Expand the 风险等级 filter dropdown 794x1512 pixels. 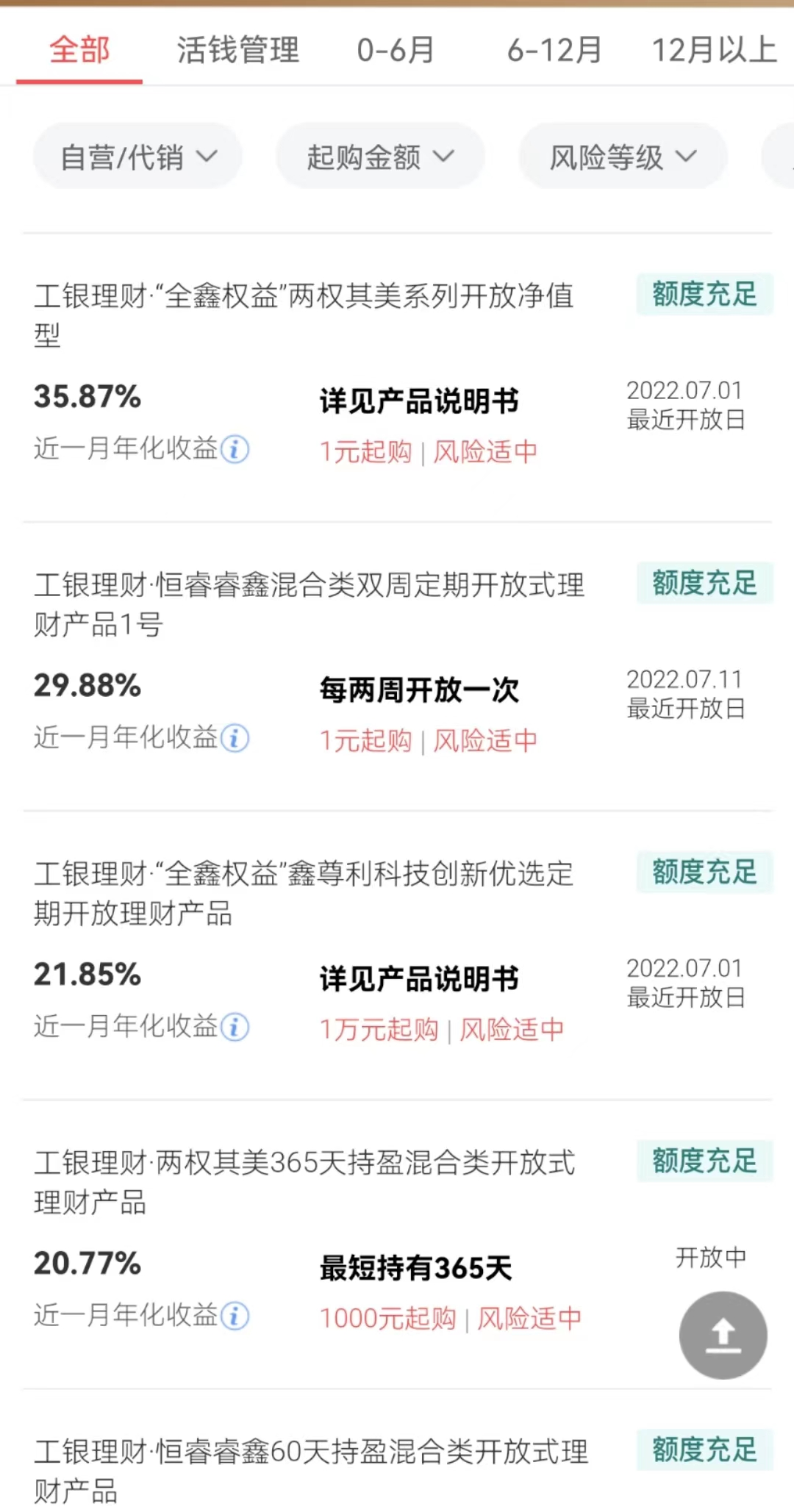[x=623, y=157]
